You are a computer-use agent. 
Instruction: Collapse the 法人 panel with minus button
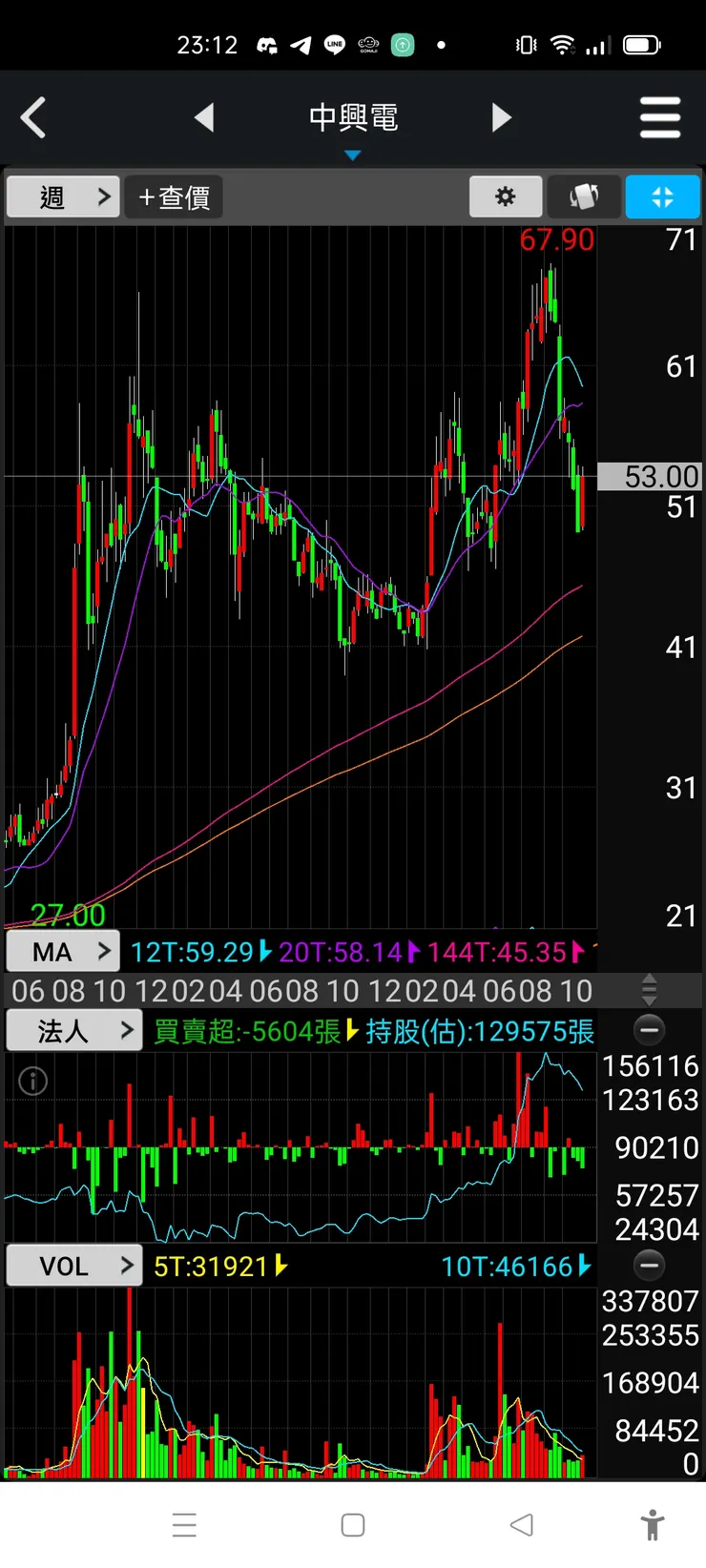click(650, 1030)
